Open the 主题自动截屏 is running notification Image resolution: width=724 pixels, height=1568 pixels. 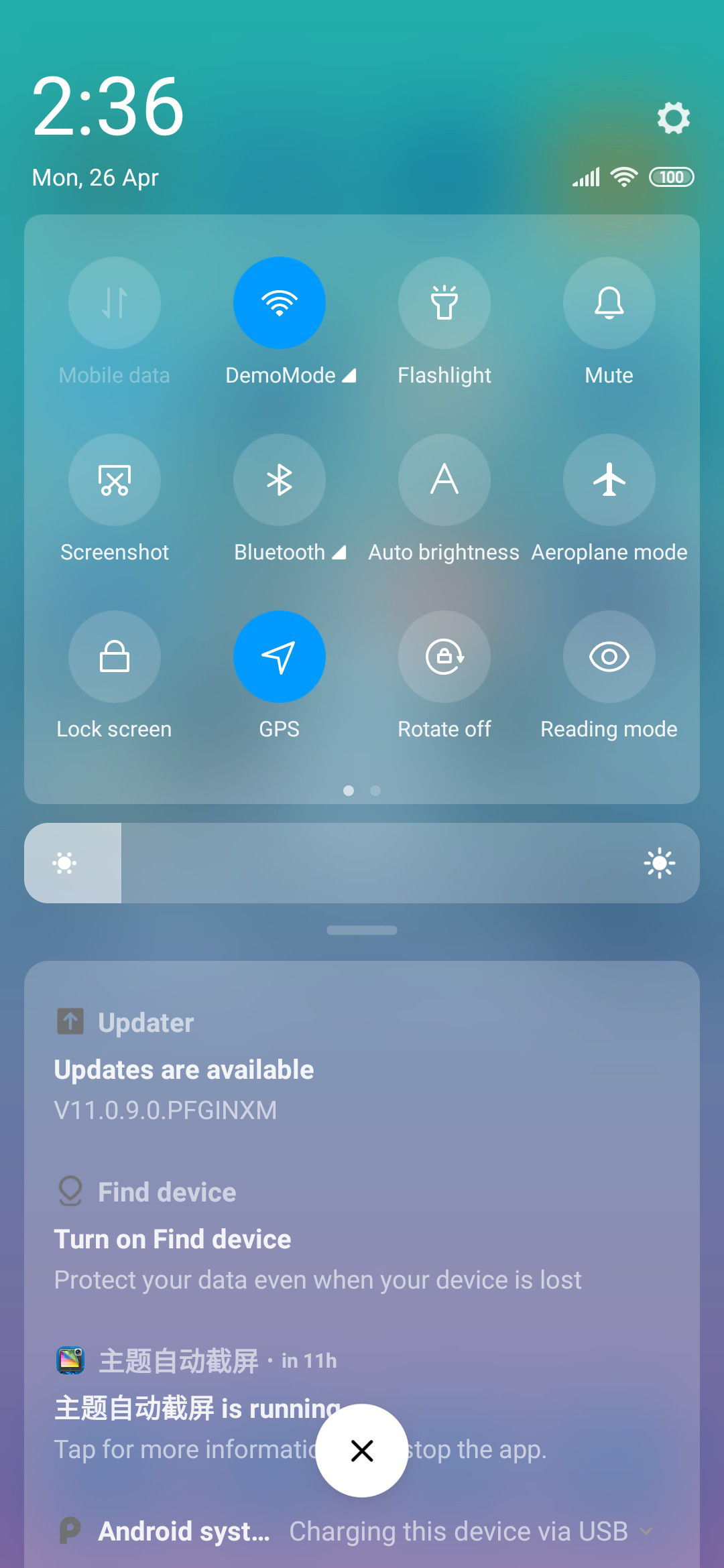point(362,1404)
